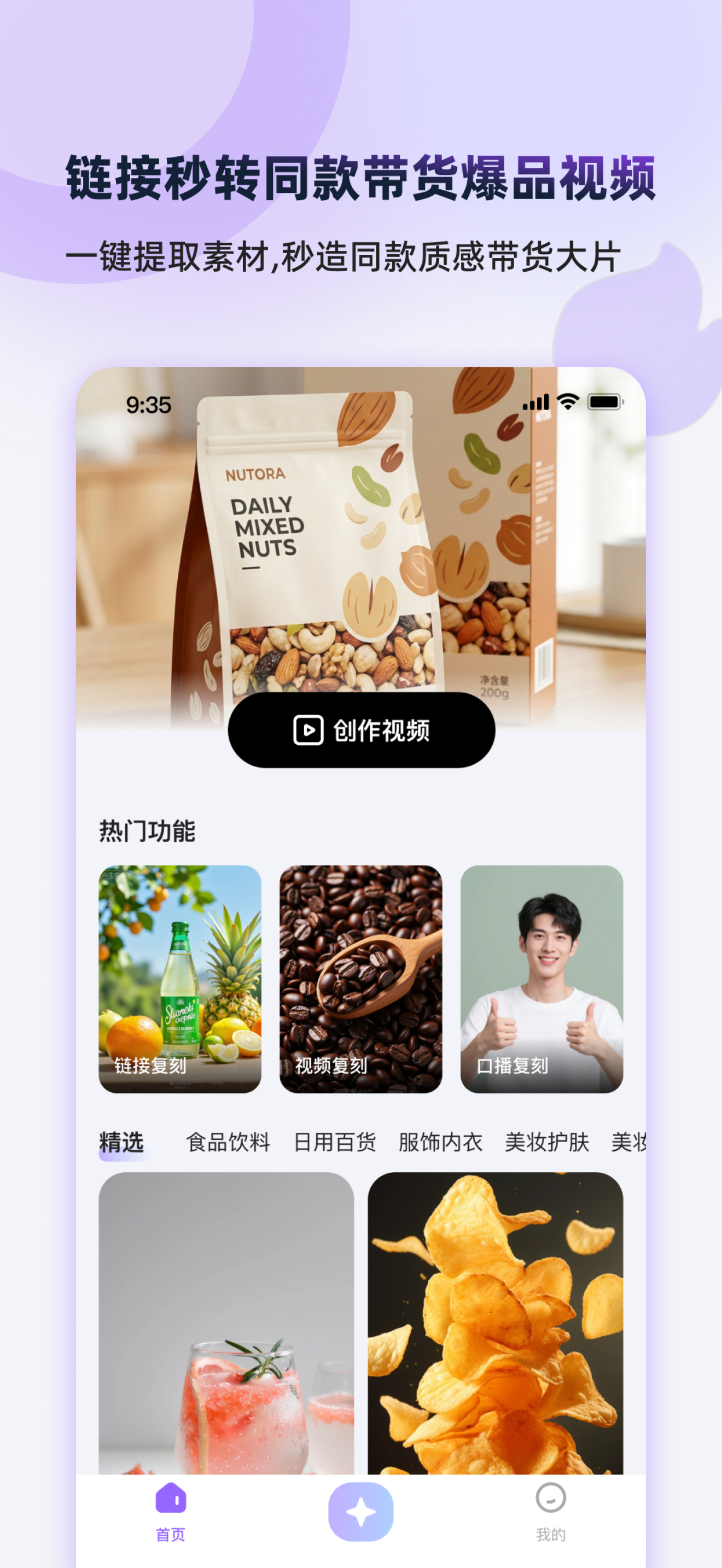Screen dimensions: 722x1568
Task: Select the 美妆护肤 category tab
Action: point(546,1143)
